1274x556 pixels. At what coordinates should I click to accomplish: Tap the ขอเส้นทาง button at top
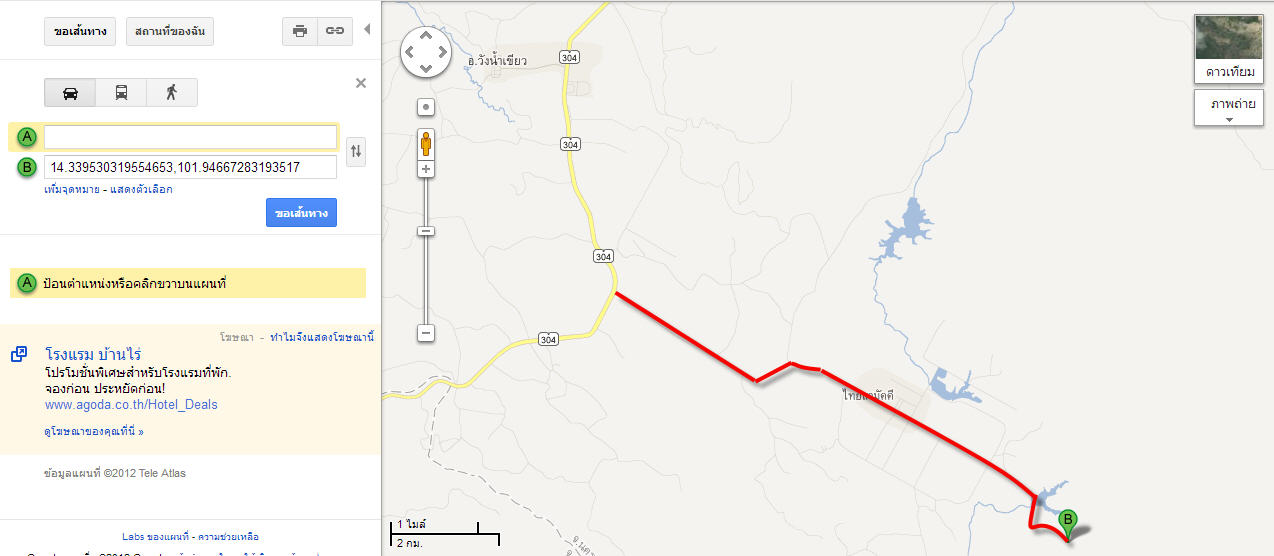[x=80, y=31]
